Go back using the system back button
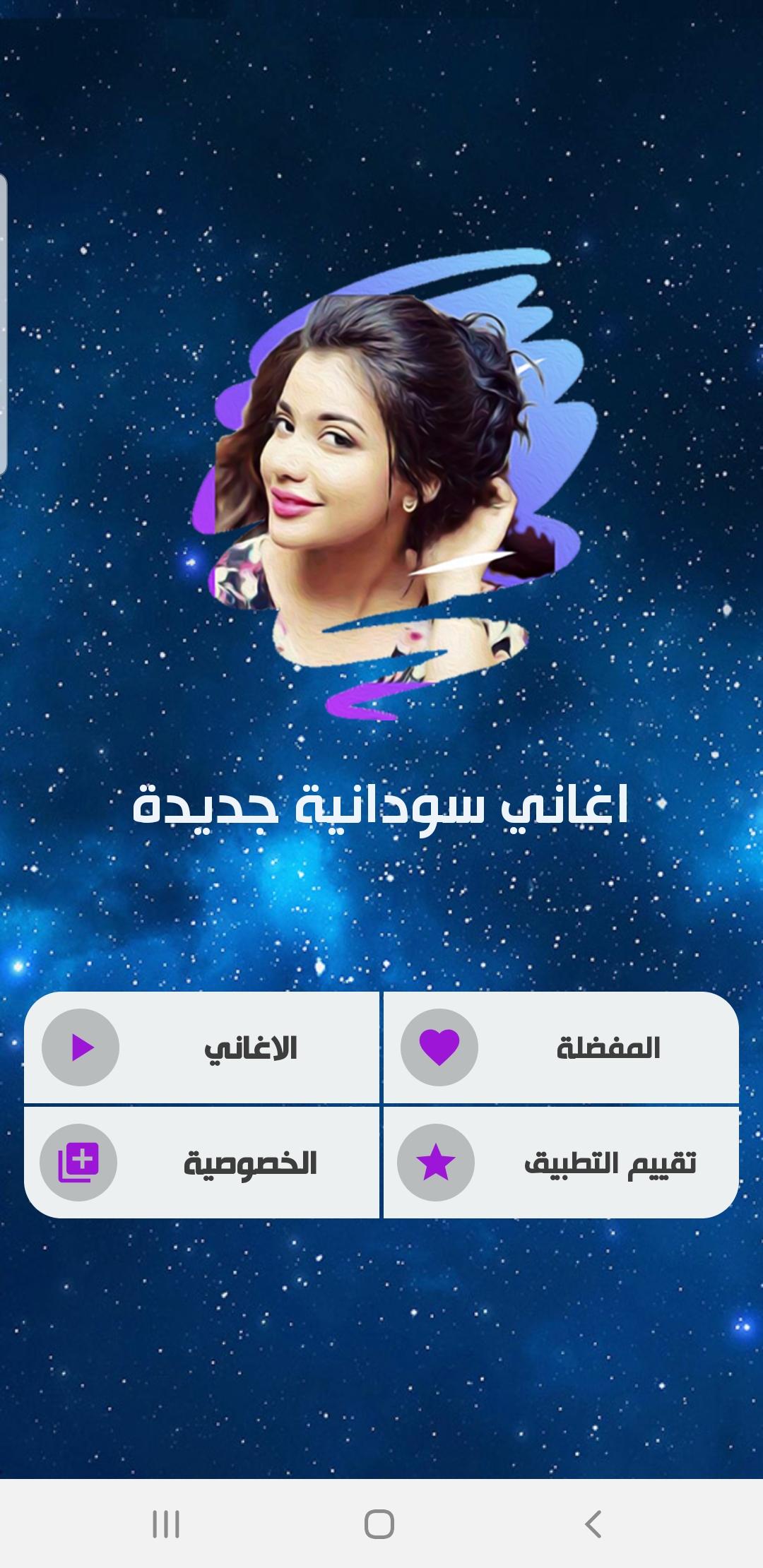763x1568 pixels. 593,1524
